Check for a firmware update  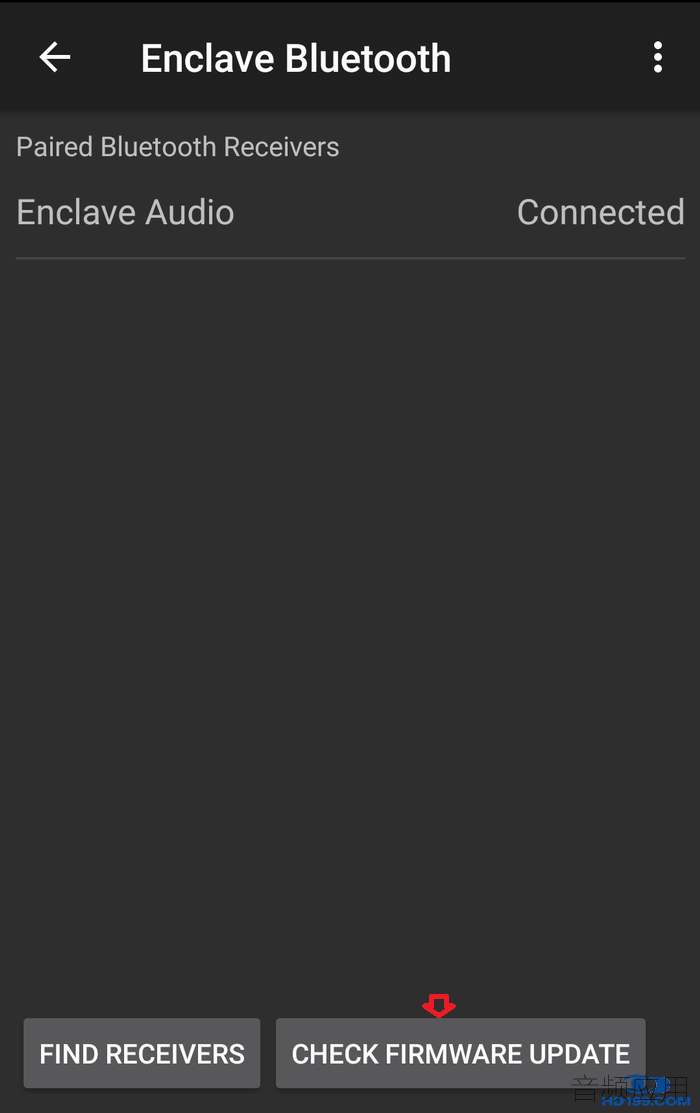coord(460,1053)
